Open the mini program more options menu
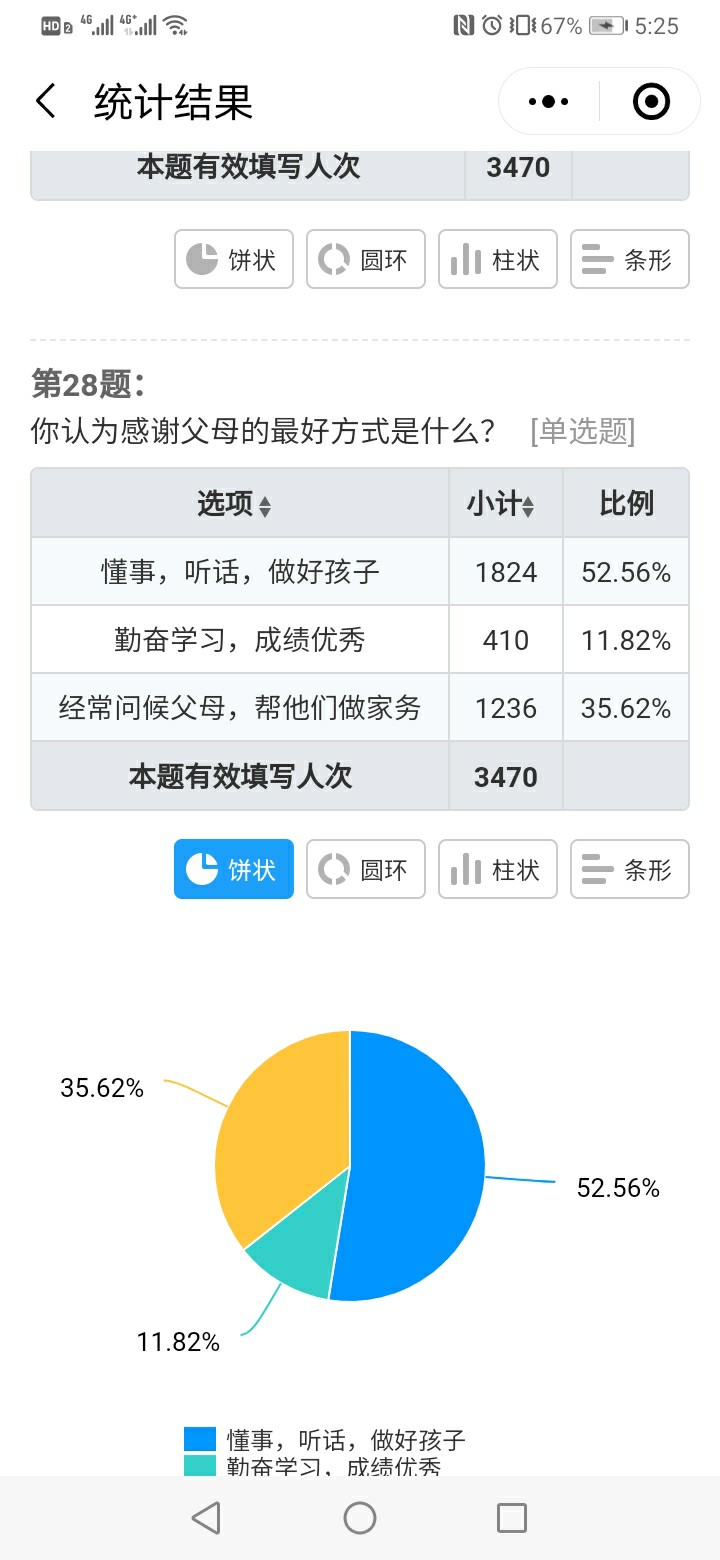Viewport: 720px width, 1560px height. [x=548, y=101]
